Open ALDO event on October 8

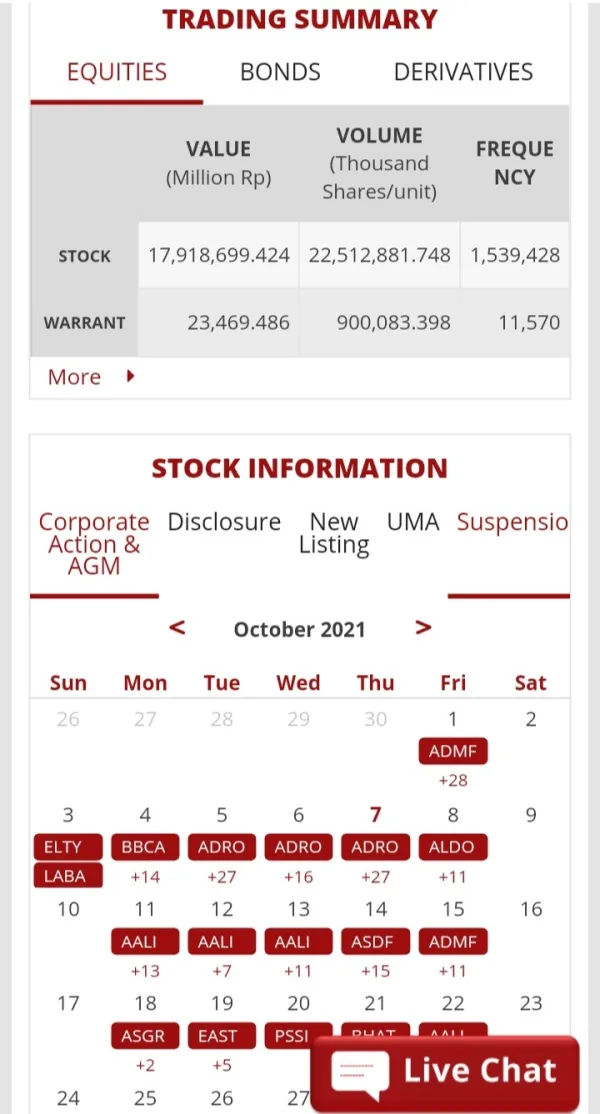[453, 847]
